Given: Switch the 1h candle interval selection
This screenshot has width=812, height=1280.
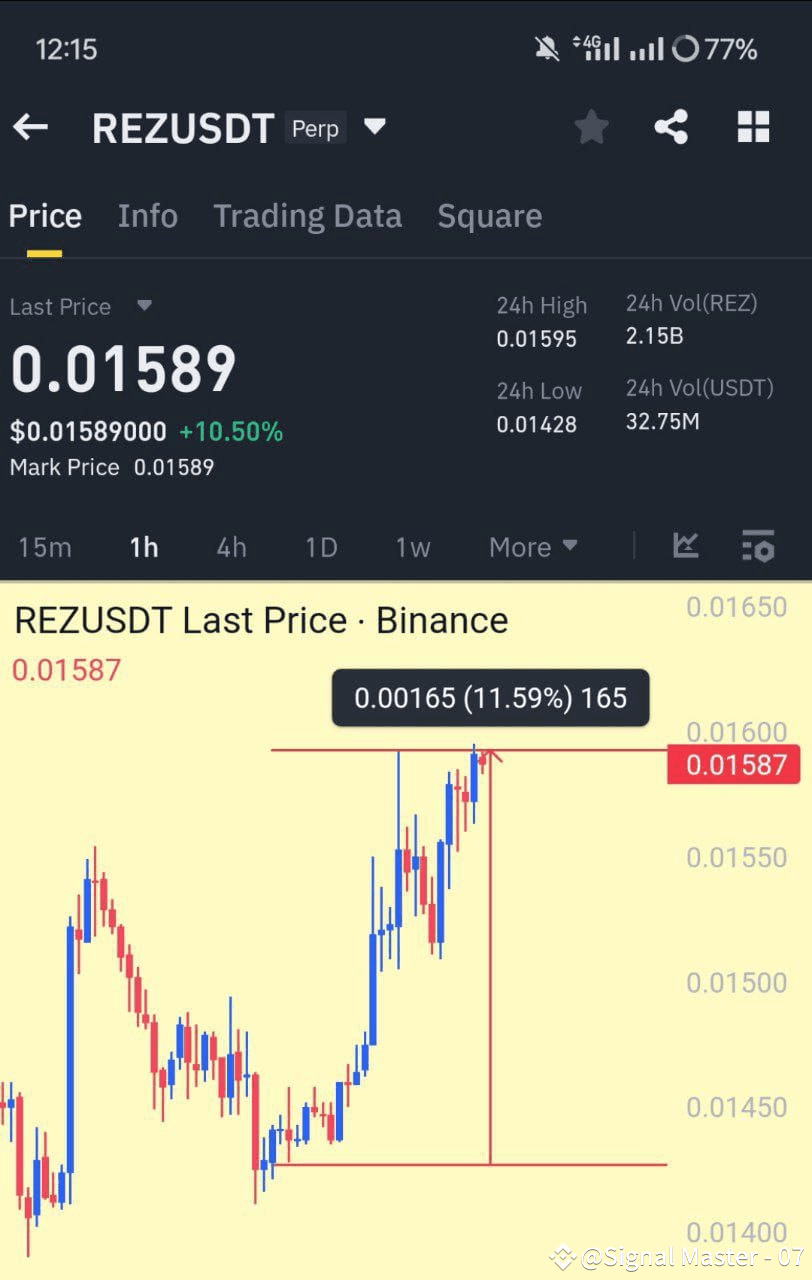Looking at the screenshot, I should click(x=142, y=546).
